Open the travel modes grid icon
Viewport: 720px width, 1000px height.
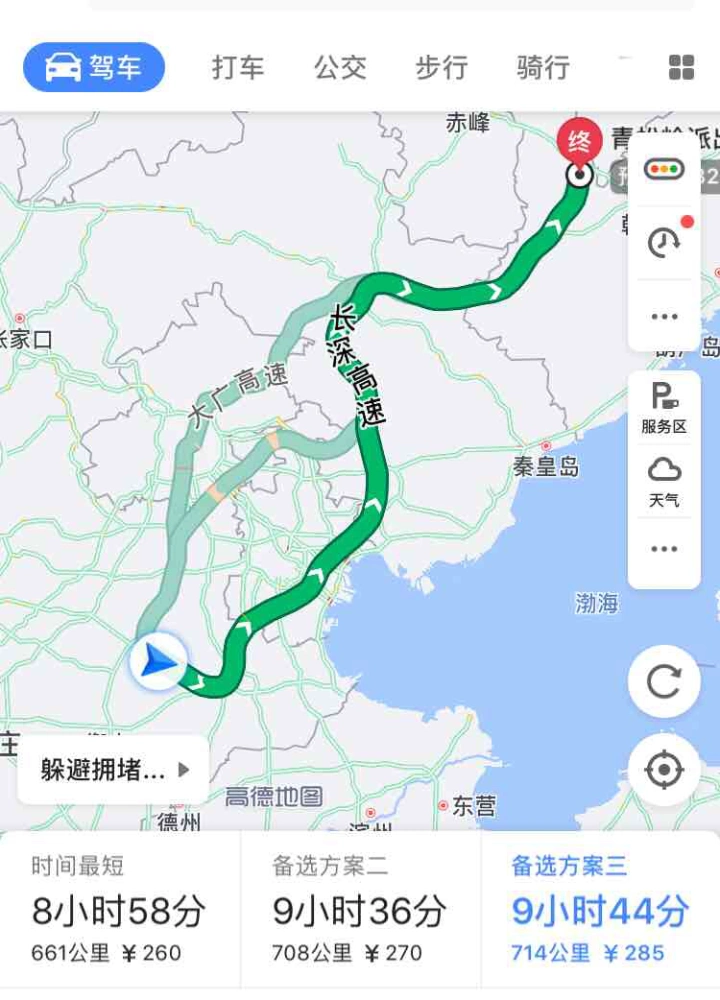coord(681,67)
